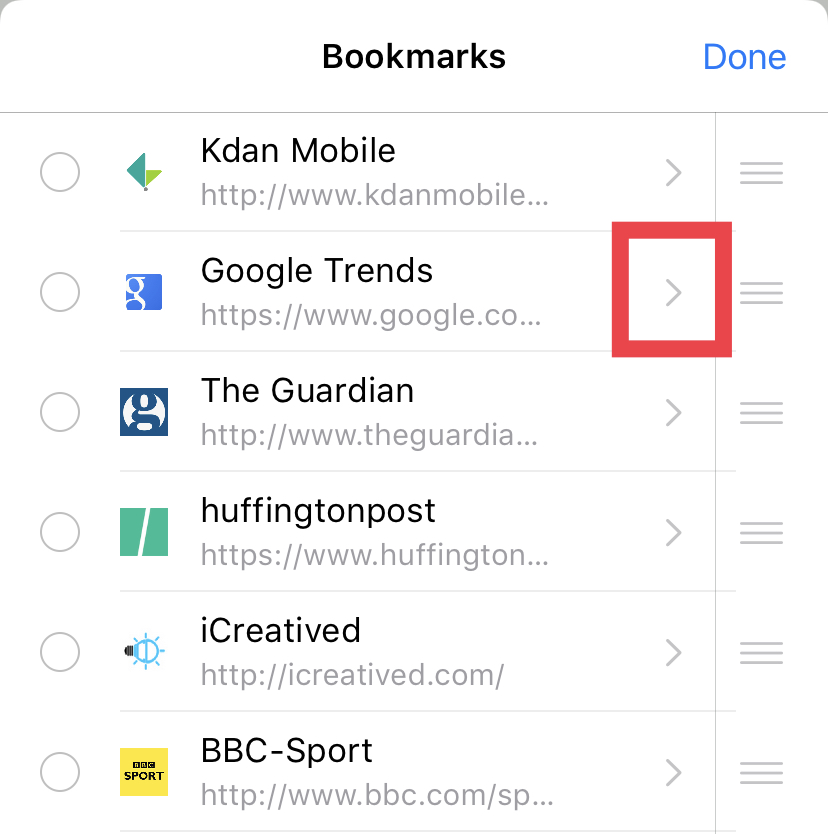Screen dimensions: 828x834
Task: Open Google Trends details chevron
Action: click(x=673, y=292)
